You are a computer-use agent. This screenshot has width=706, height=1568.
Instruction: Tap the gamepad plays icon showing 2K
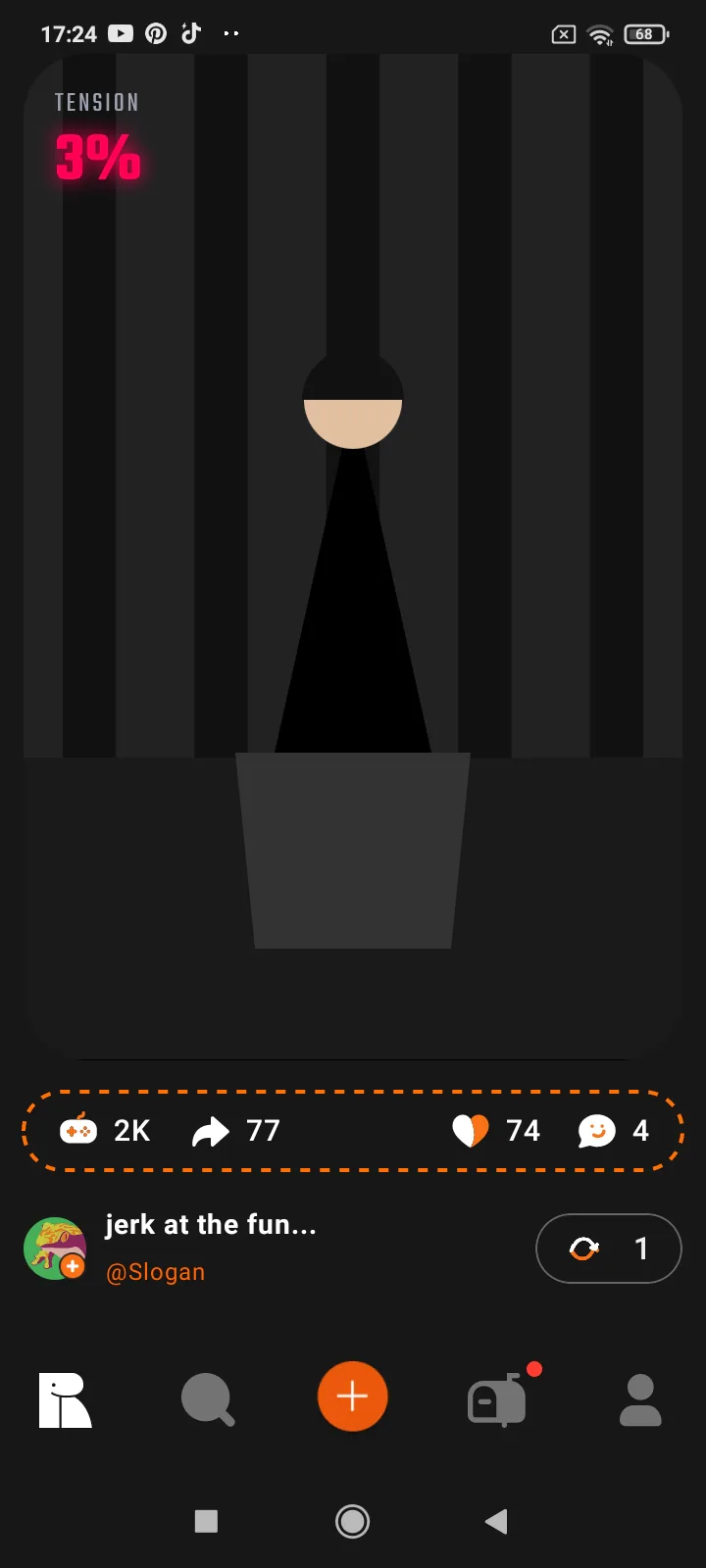pyautogui.click(x=78, y=1130)
